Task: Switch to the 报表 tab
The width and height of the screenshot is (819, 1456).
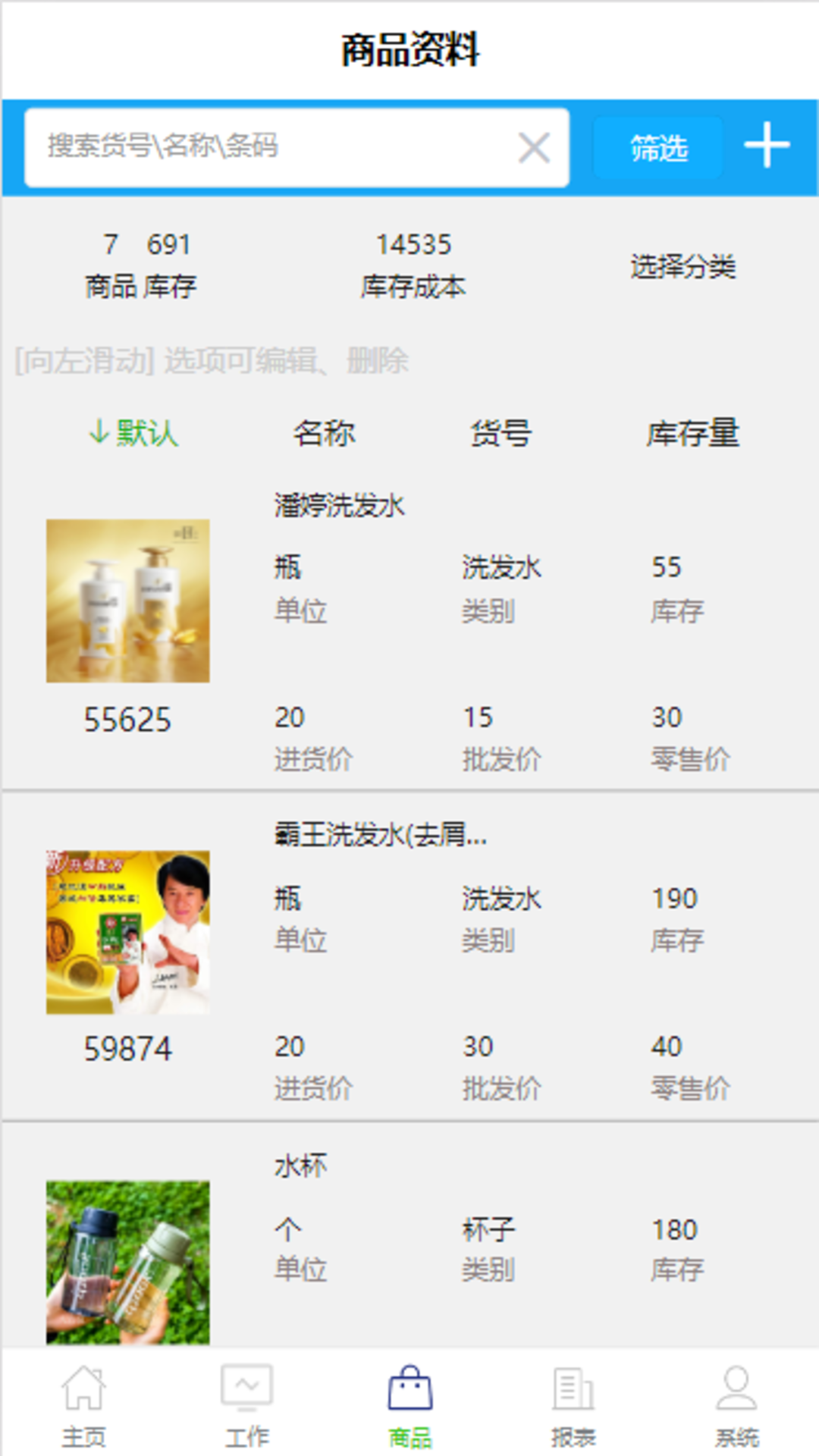Action: [x=573, y=1405]
